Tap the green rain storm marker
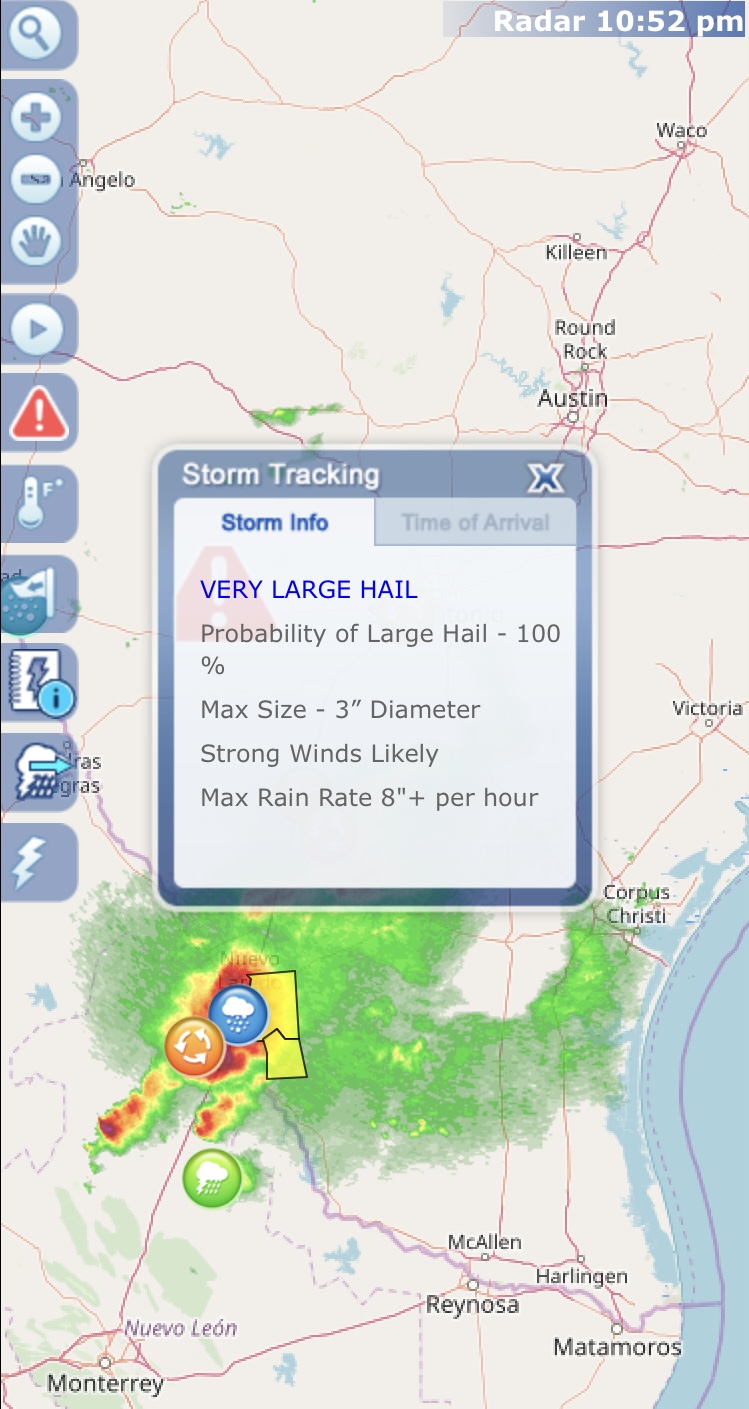Image resolution: width=749 pixels, height=1409 pixels. coord(212,1179)
